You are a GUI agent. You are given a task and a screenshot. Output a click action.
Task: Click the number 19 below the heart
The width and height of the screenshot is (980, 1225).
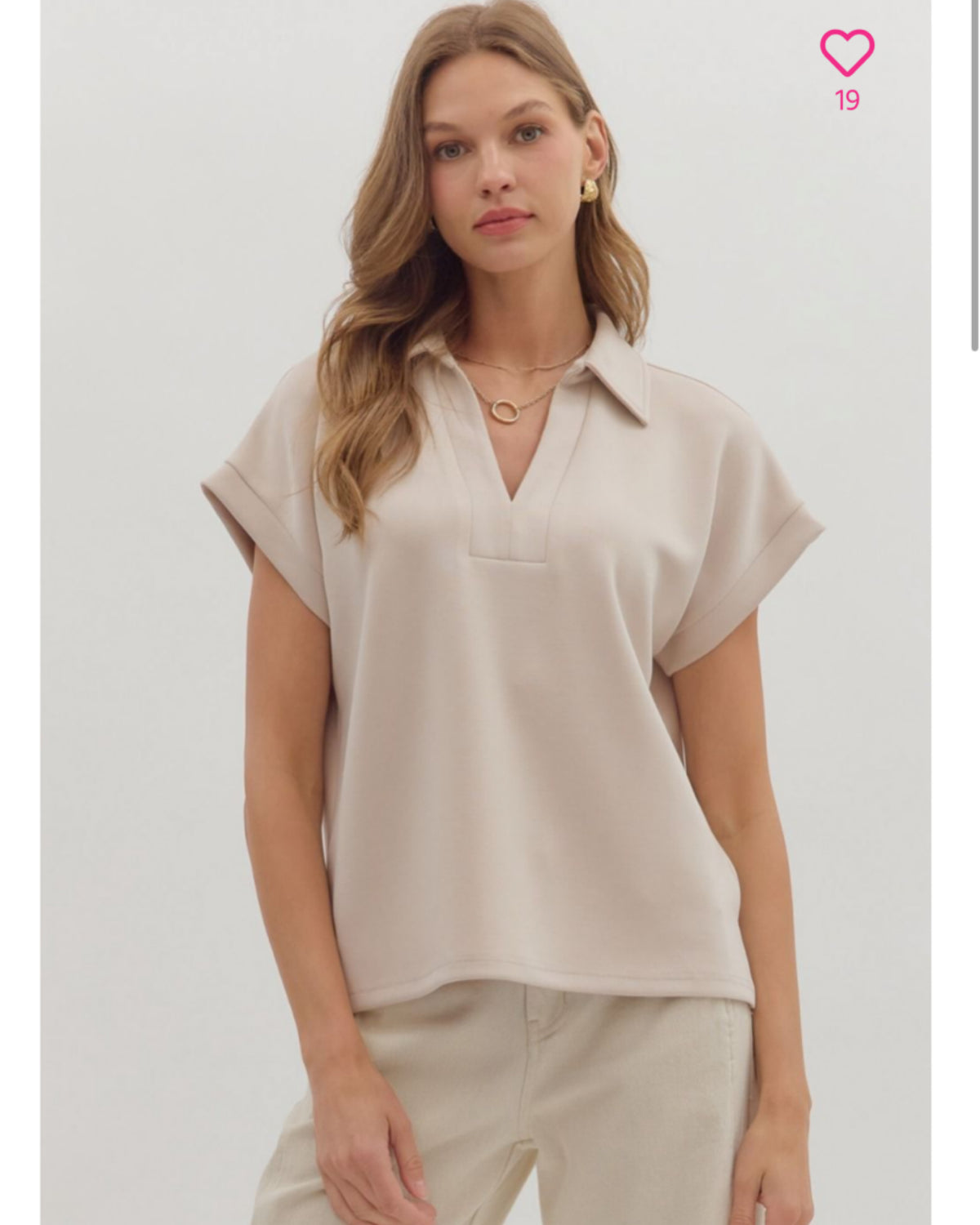tap(847, 100)
